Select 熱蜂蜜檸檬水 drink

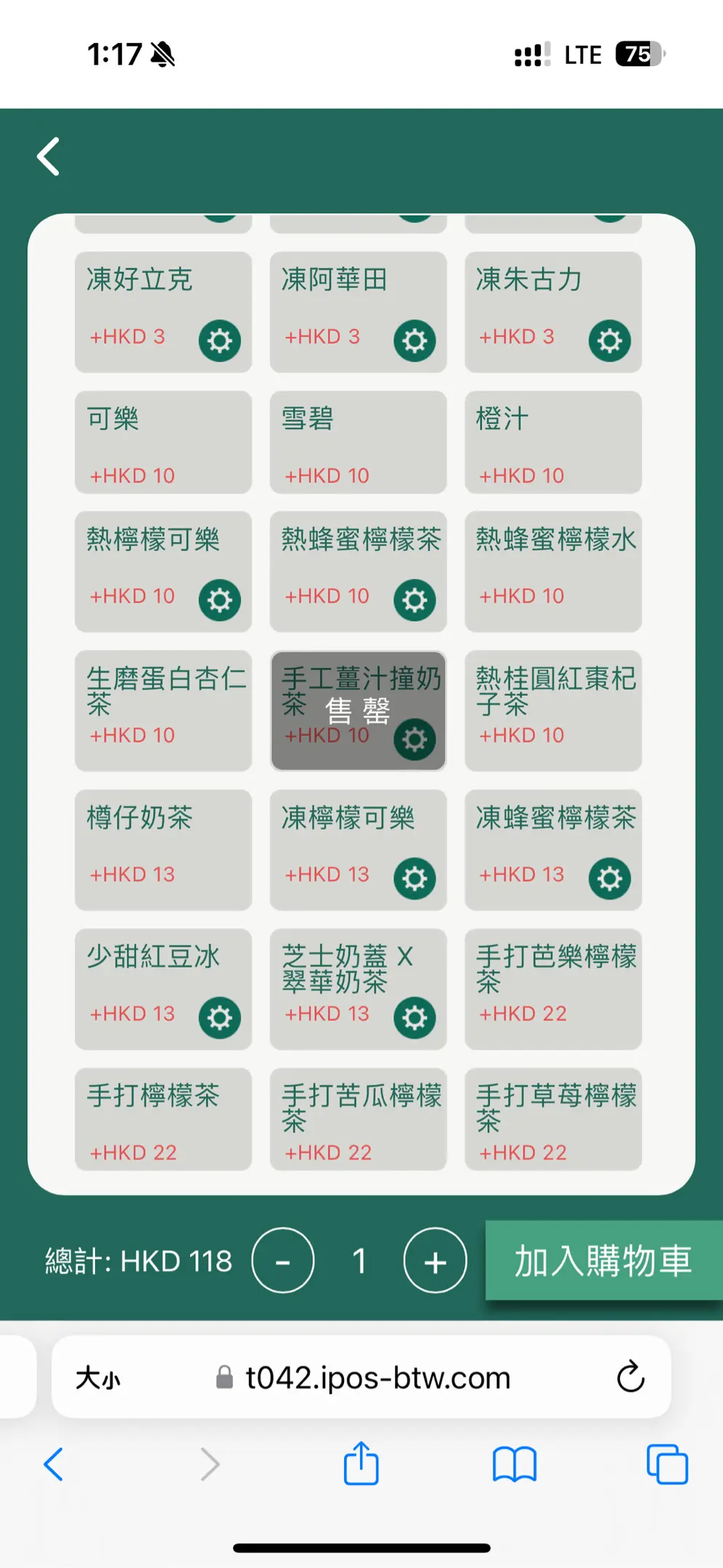pos(552,571)
